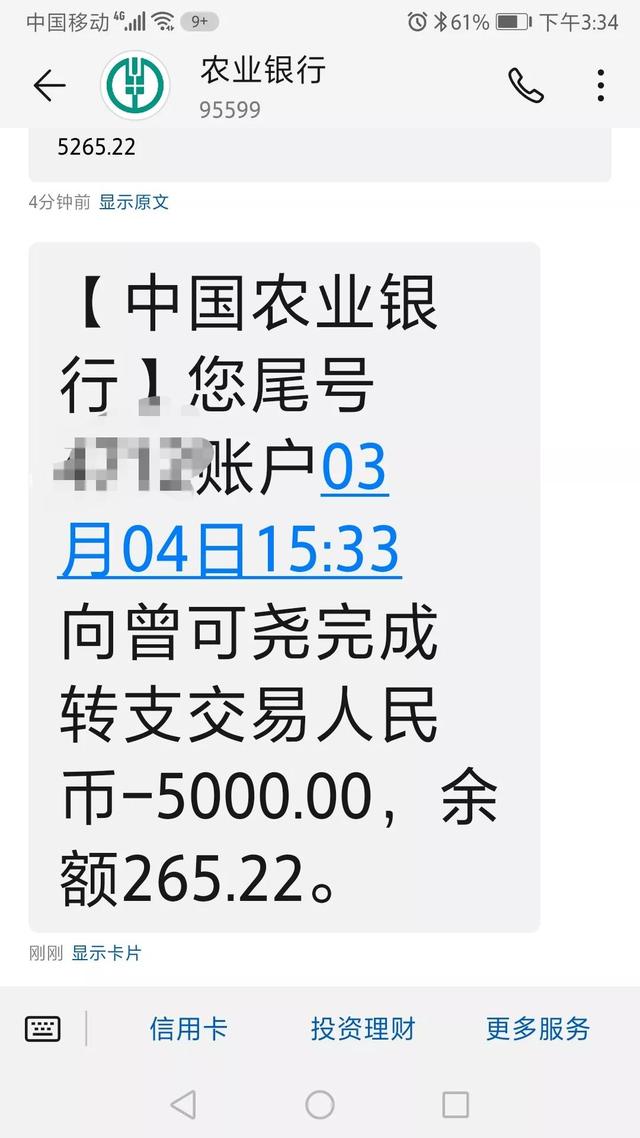Switch to keyboard input icon
This screenshot has height=1138, width=640.
42,1028
